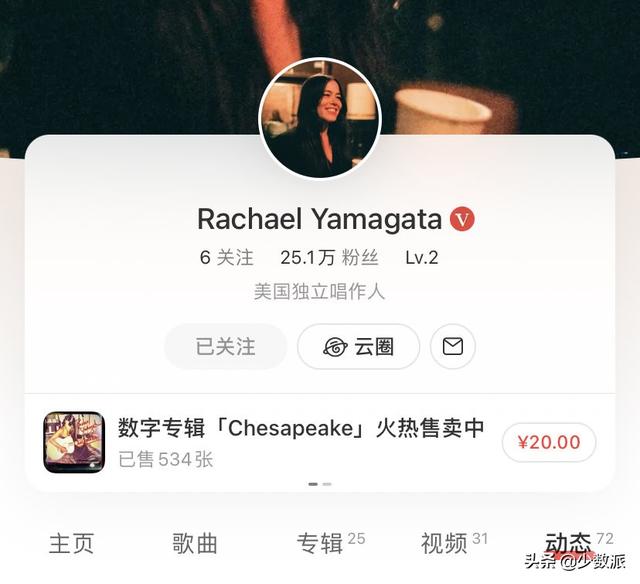Image resolution: width=640 pixels, height=584 pixels.
Task: View the 25.1万 粉丝 followers list
Action: [329, 257]
